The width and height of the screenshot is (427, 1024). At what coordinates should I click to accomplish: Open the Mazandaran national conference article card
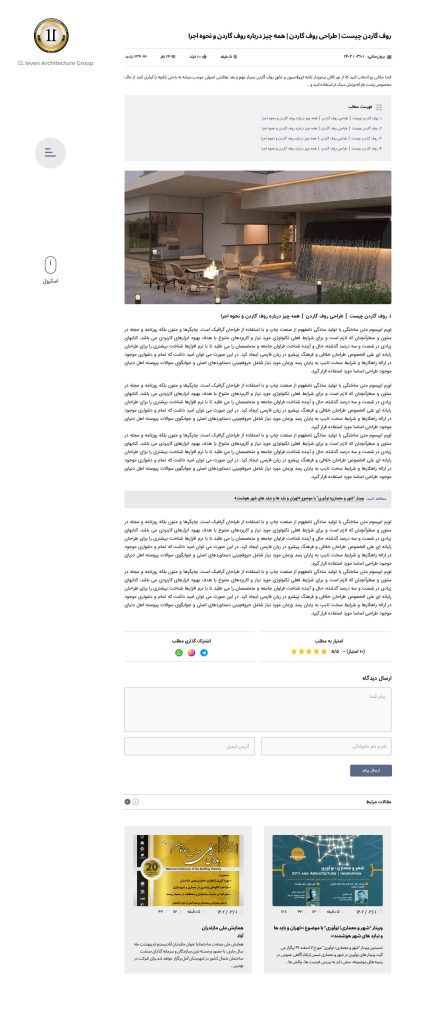pos(188,899)
